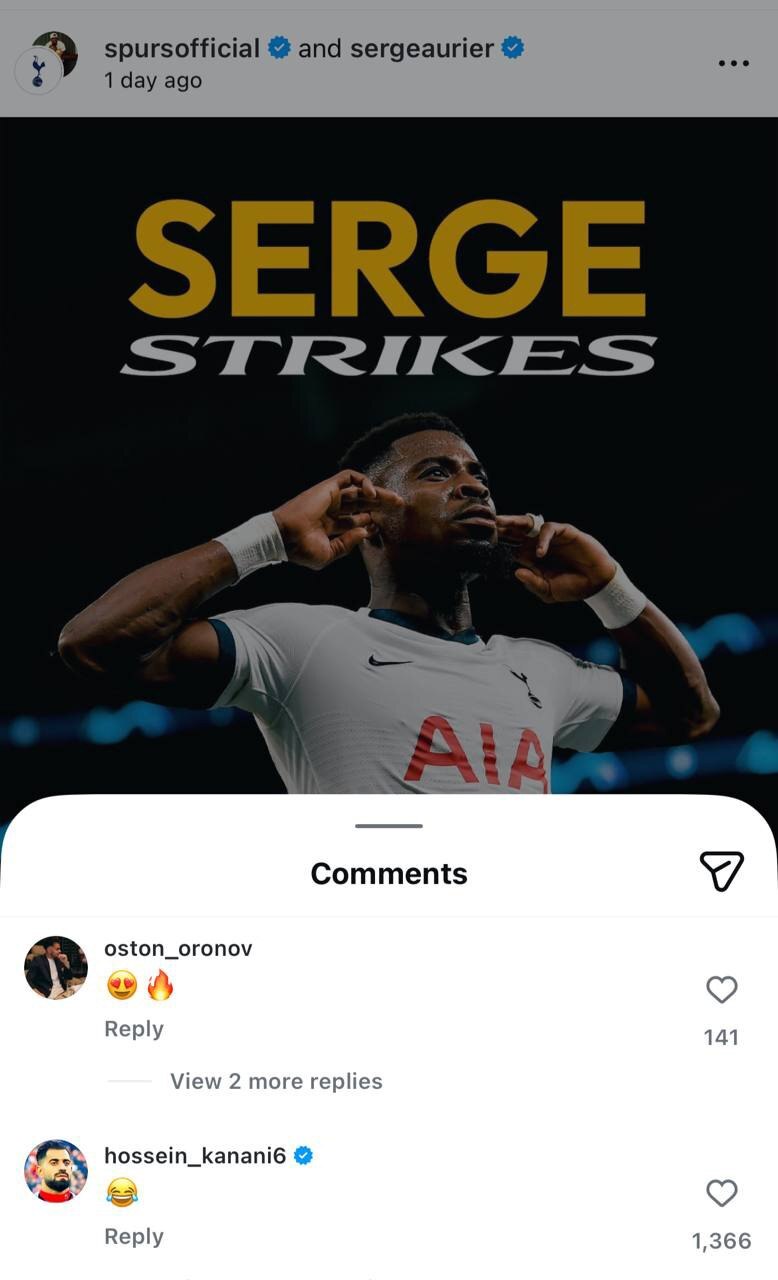Share the post from the comments header
Screen dimensions: 778x1280
tap(721, 871)
